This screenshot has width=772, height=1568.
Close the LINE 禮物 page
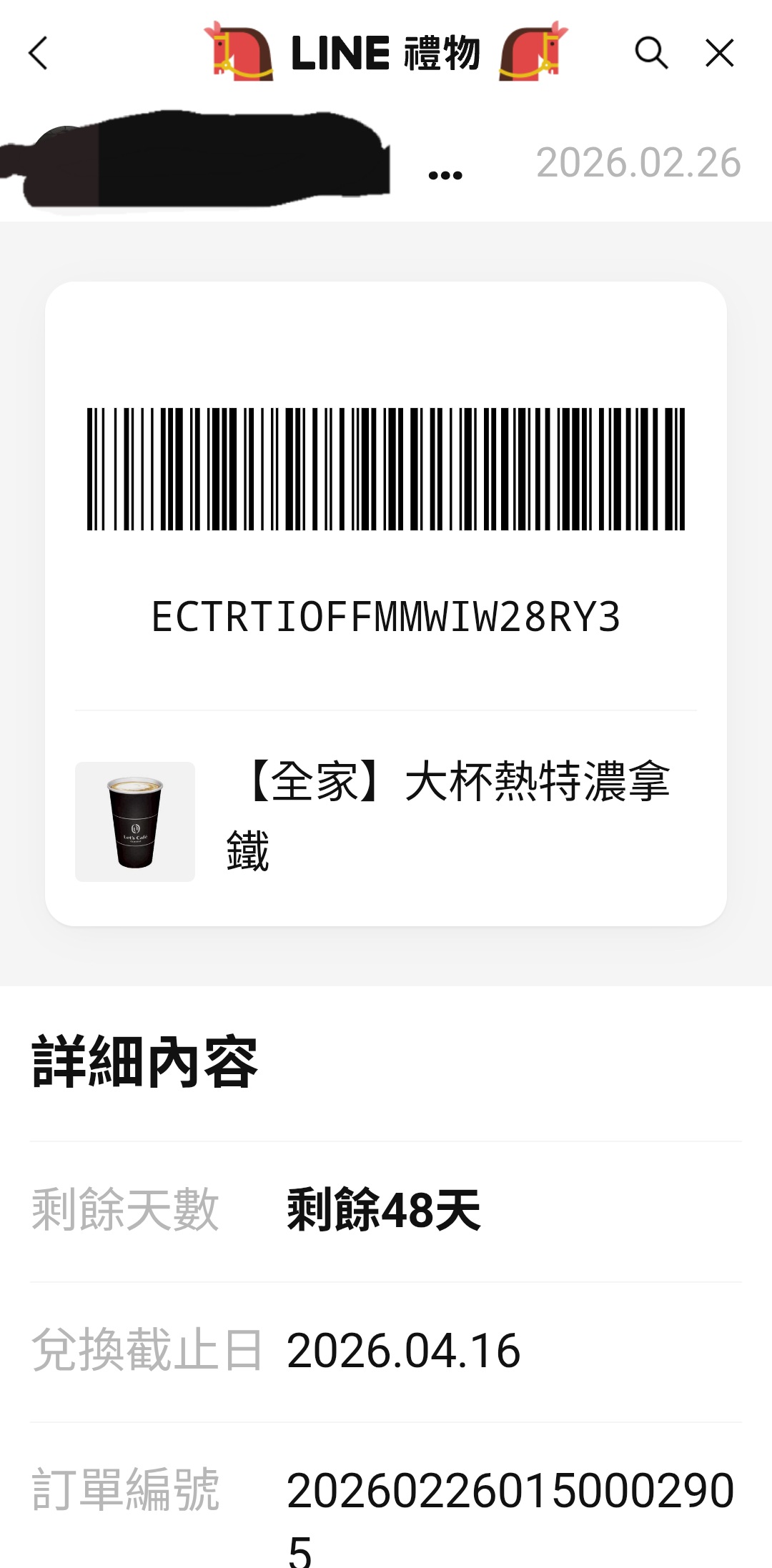click(x=719, y=54)
